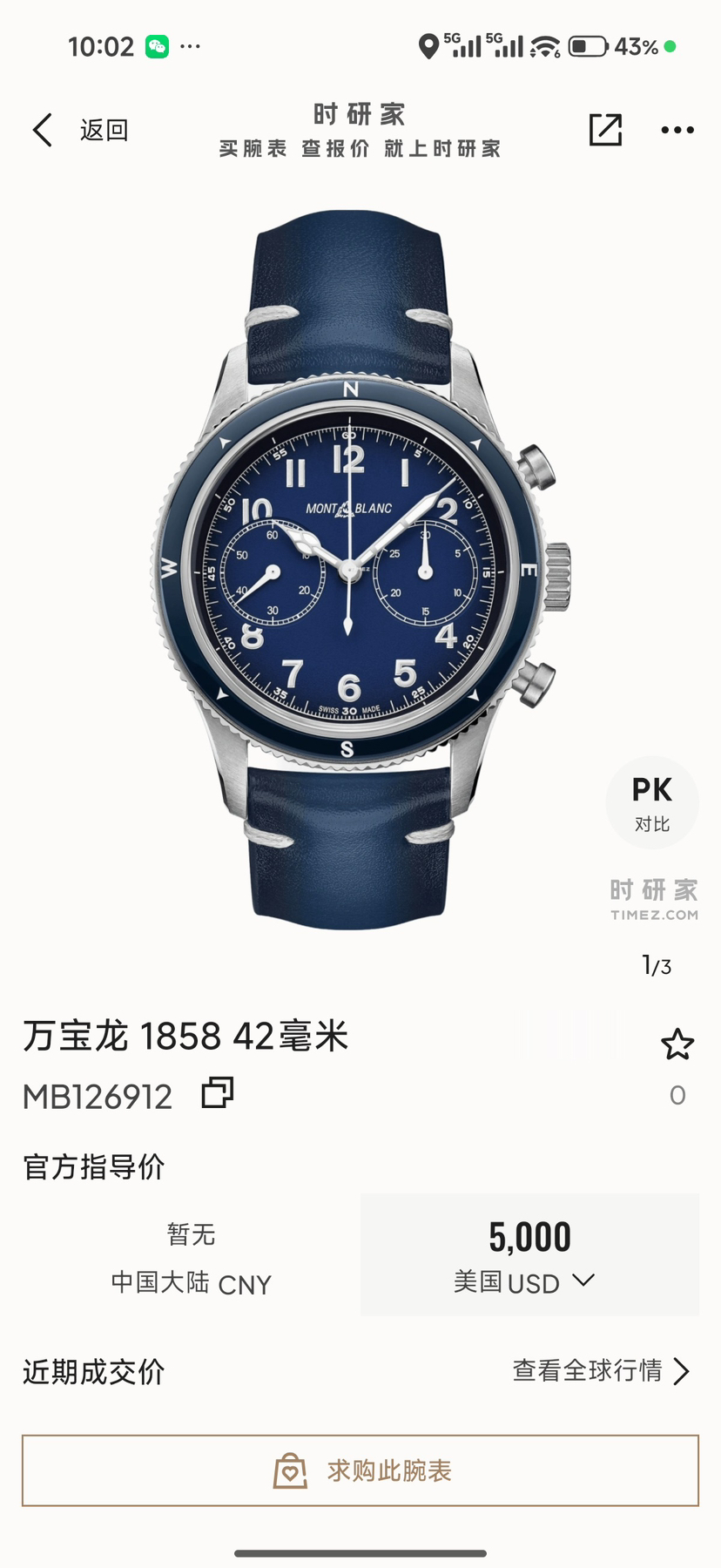Open 查看全球行情 global market link
The height and width of the screenshot is (1568, 721).
pyautogui.click(x=601, y=1370)
